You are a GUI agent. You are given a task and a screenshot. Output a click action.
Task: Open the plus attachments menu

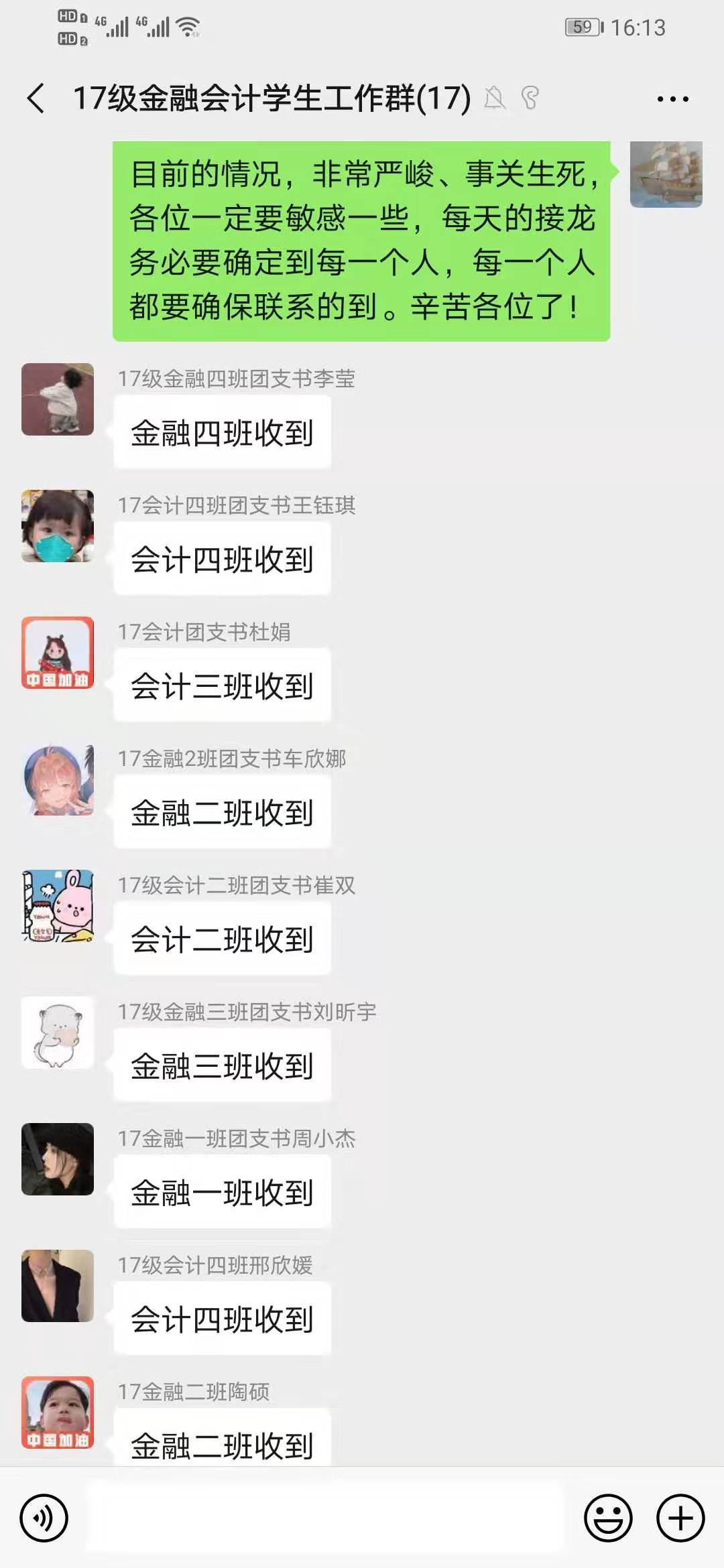coord(680,1518)
